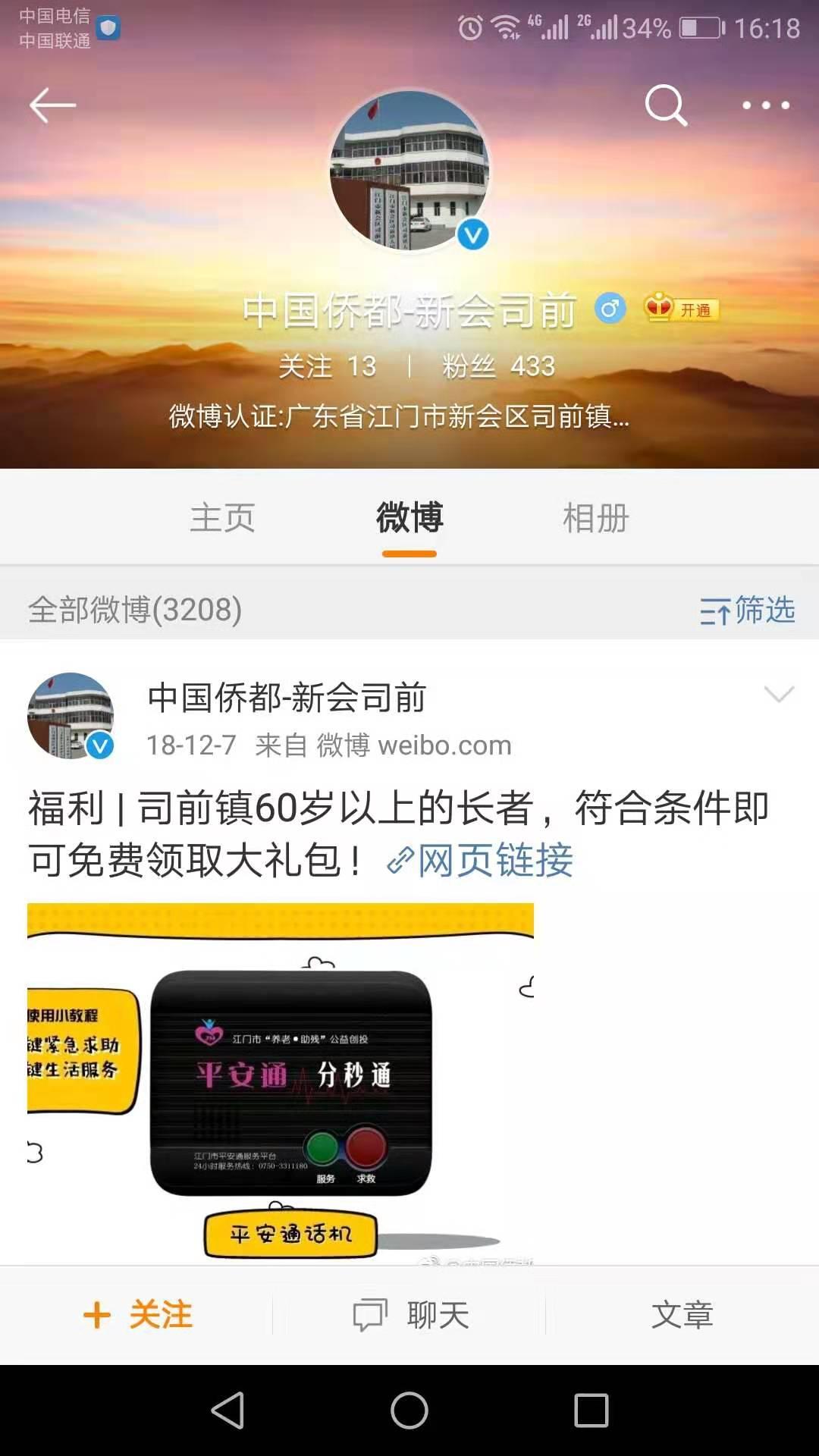
Task: Tap the system home button
Action: pyautogui.click(x=409, y=1410)
